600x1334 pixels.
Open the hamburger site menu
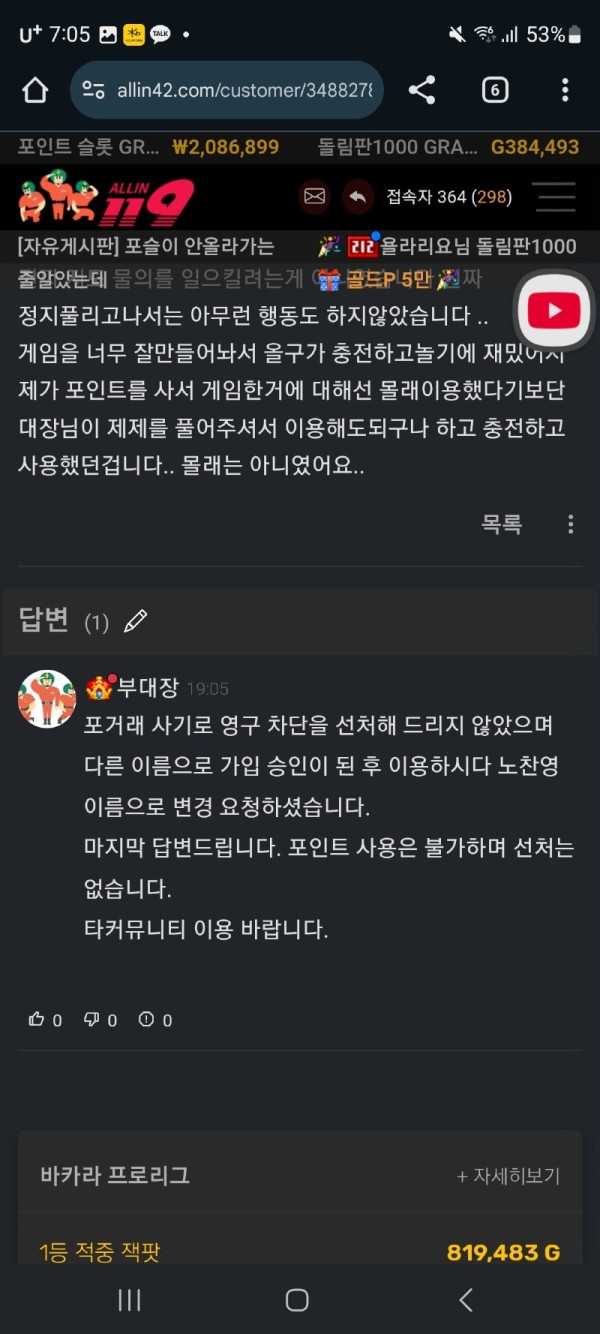coord(554,197)
